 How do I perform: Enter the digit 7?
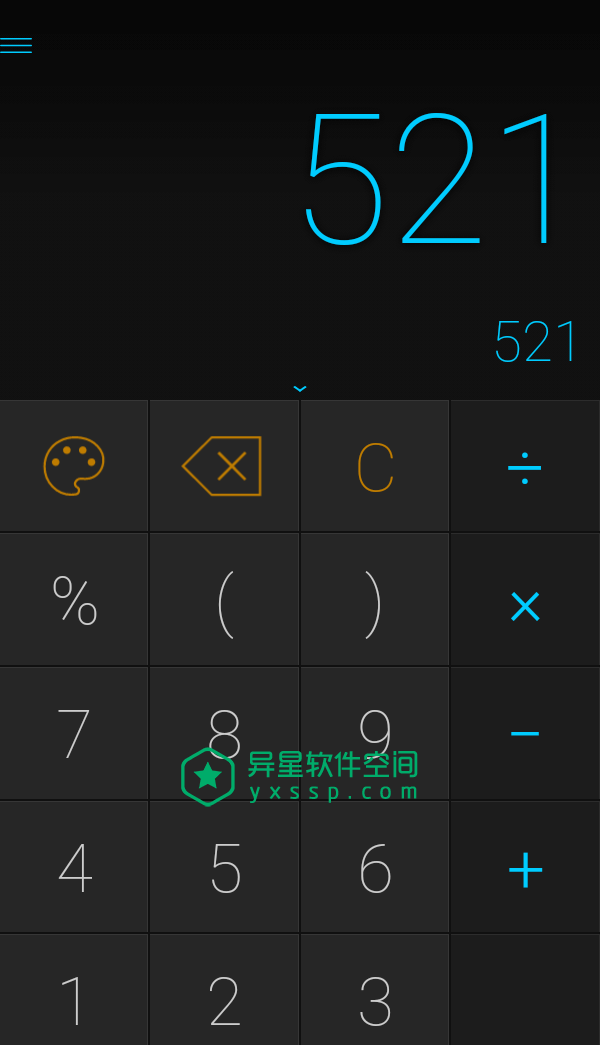[74, 733]
